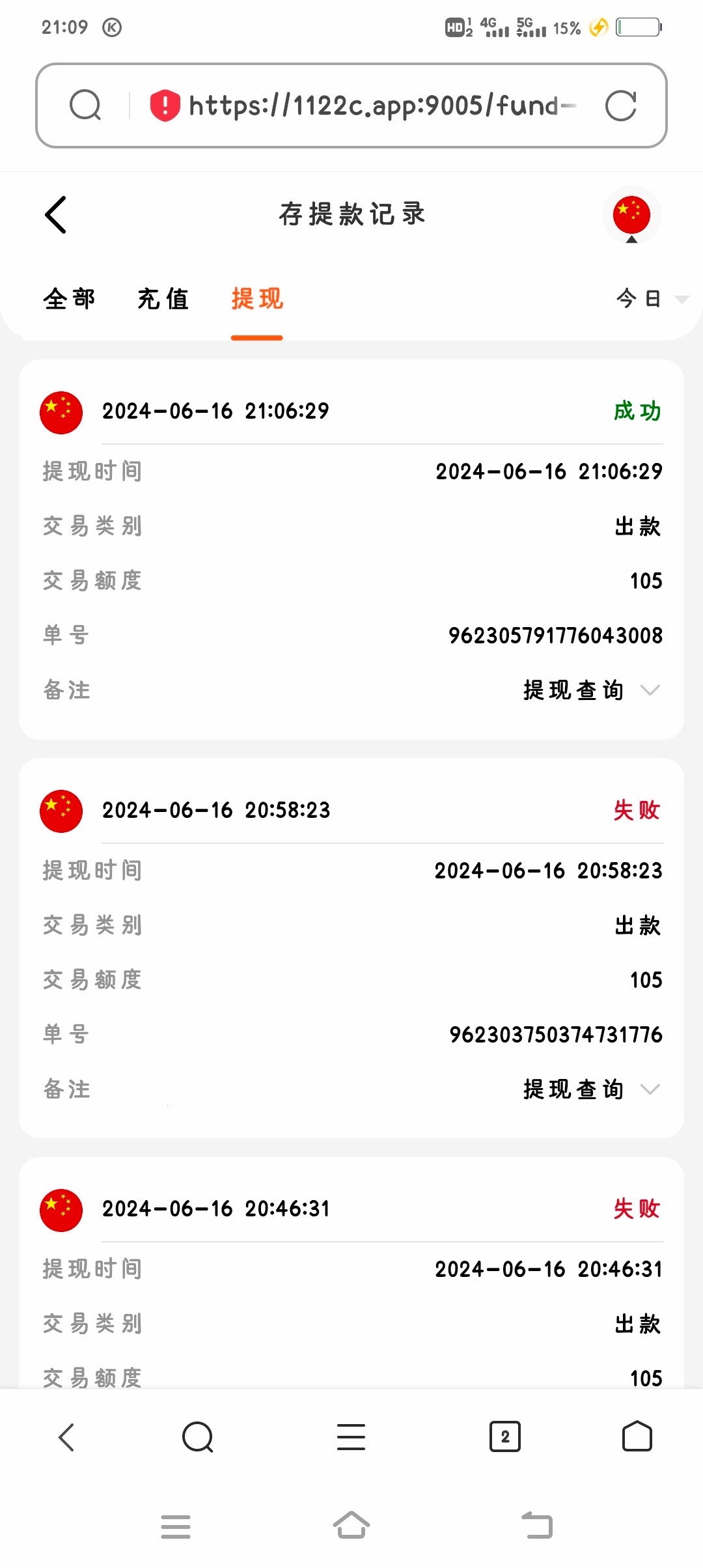This screenshot has width=703, height=1568.
Task: Switch to the 全部 tab
Action: (x=70, y=299)
